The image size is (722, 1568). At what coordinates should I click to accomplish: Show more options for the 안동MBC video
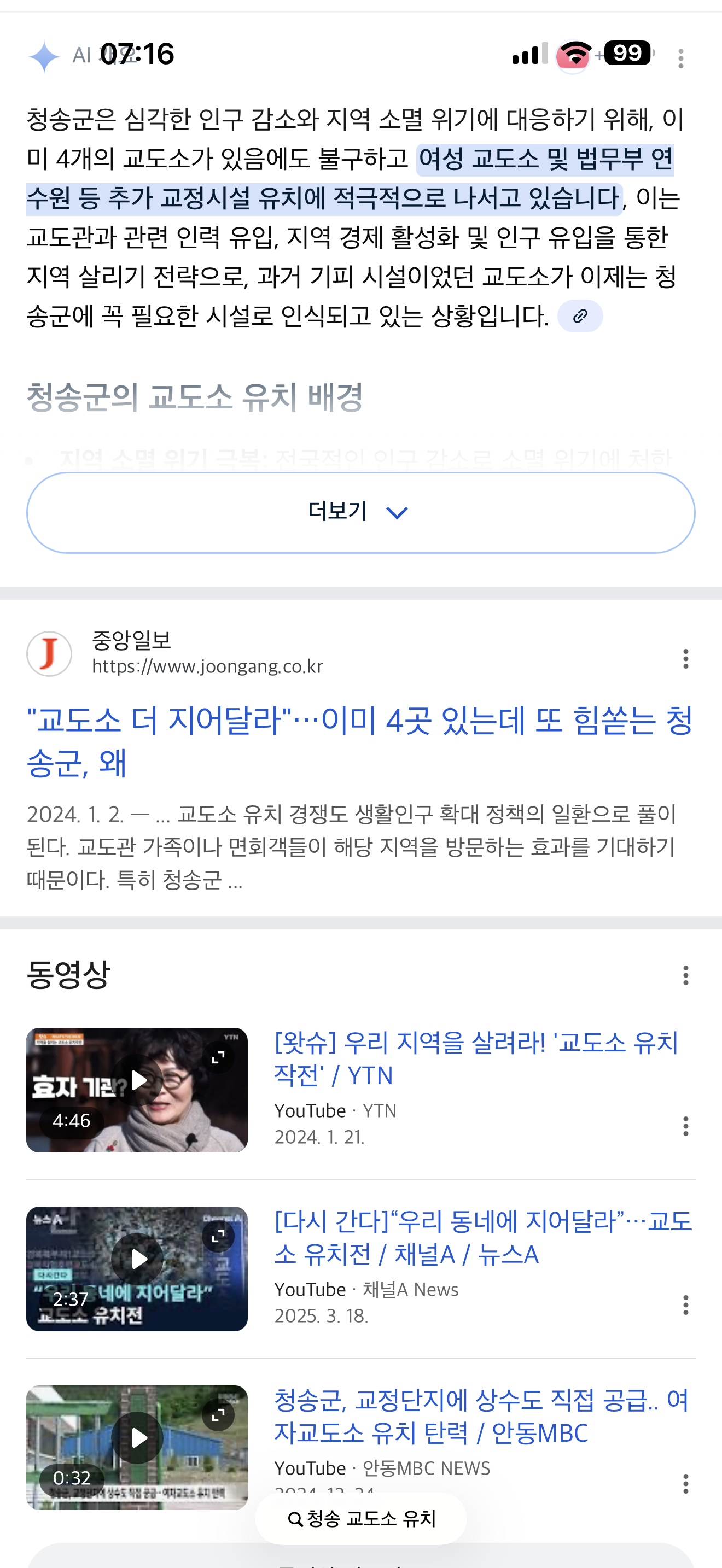point(685,1483)
